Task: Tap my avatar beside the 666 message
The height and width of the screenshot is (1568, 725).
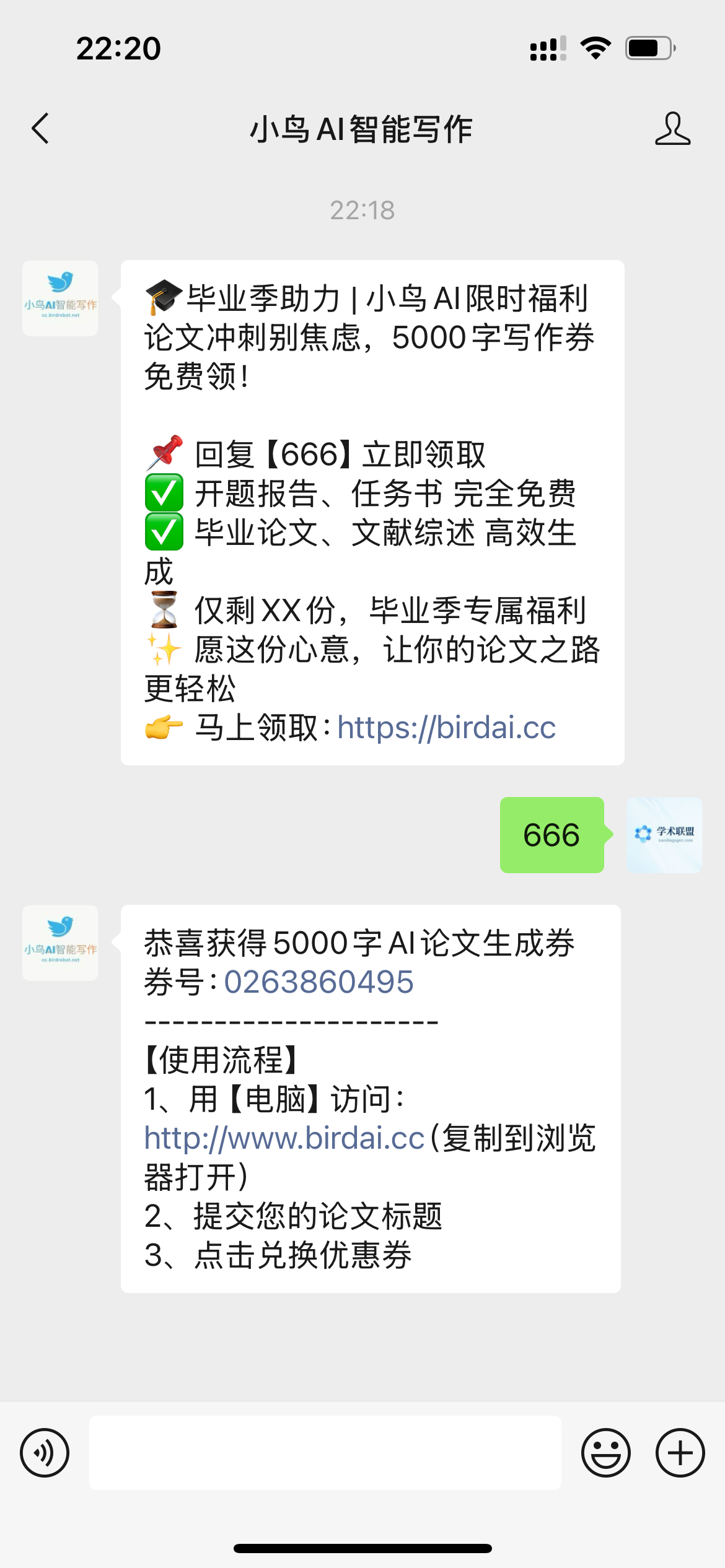Action: (664, 835)
